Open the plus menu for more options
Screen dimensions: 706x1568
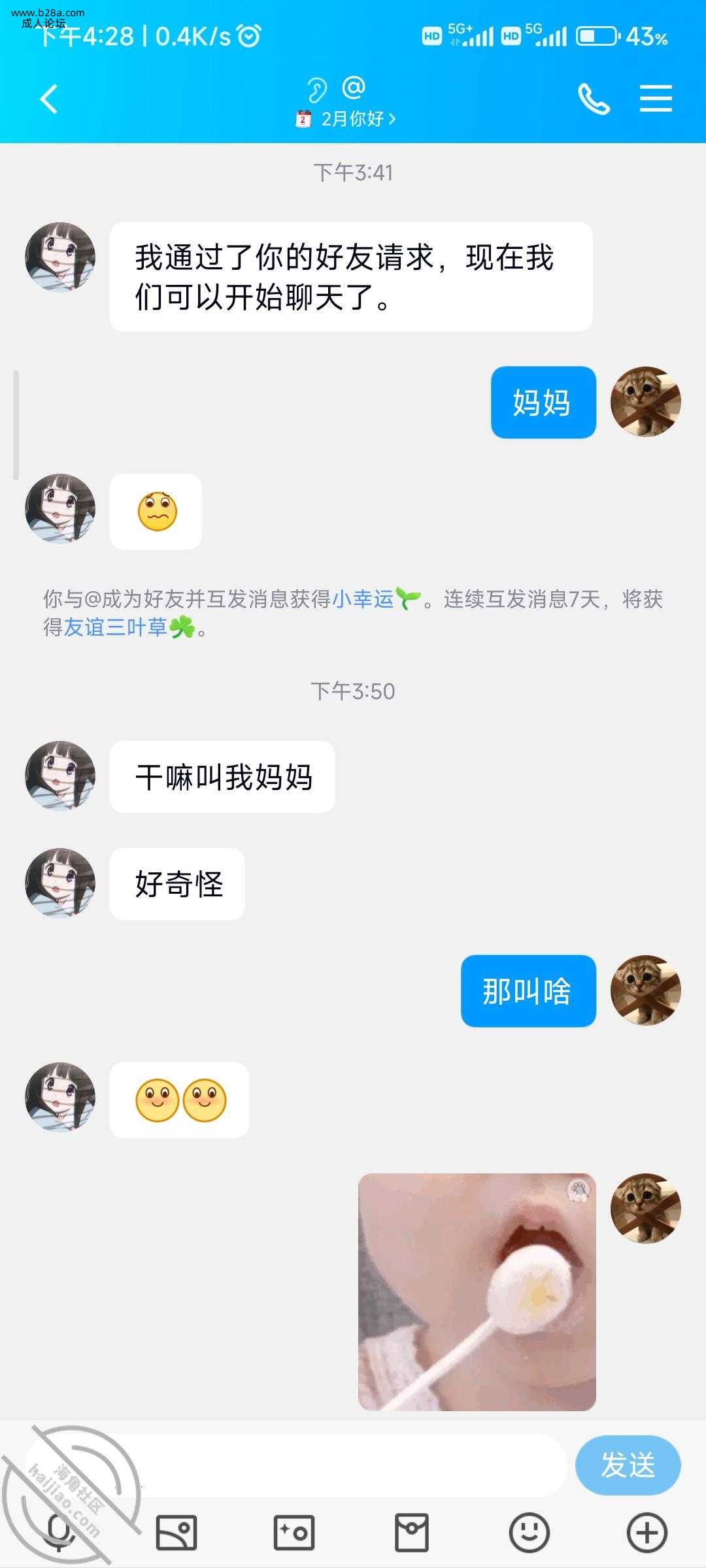647,1532
